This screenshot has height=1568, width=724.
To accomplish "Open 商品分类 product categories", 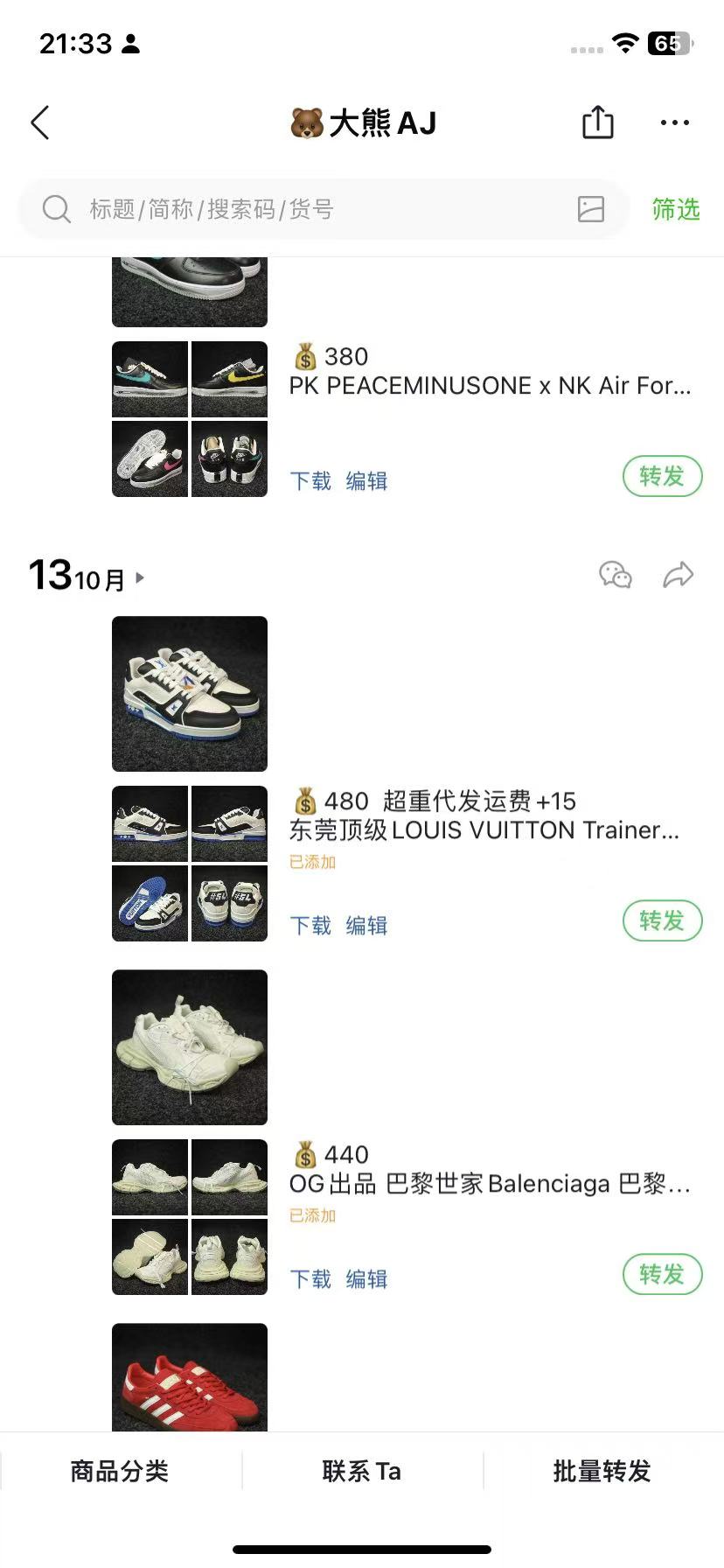I will click(x=120, y=1471).
